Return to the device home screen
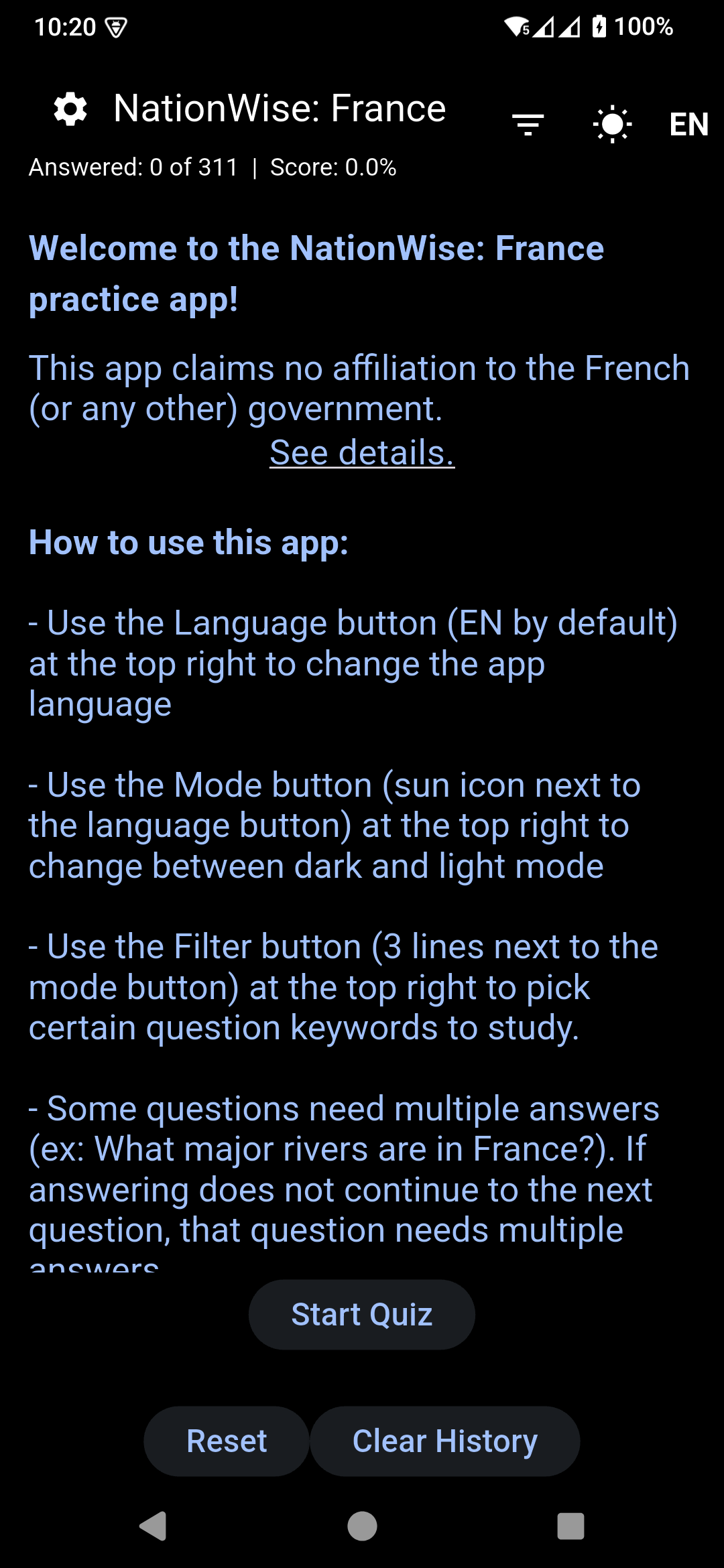Screen dimensions: 724x1568 click(362, 1526)
